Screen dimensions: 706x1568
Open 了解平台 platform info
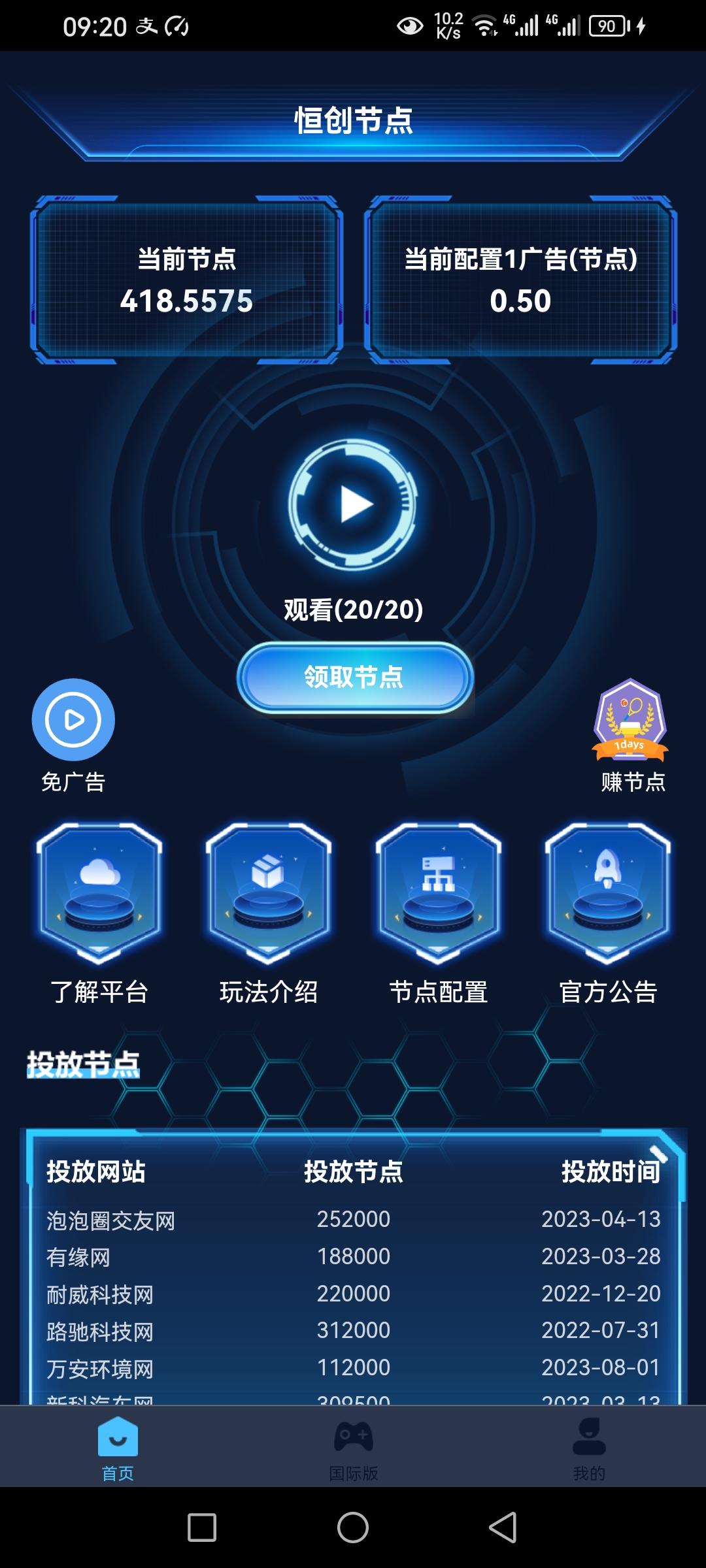(99, 914)
